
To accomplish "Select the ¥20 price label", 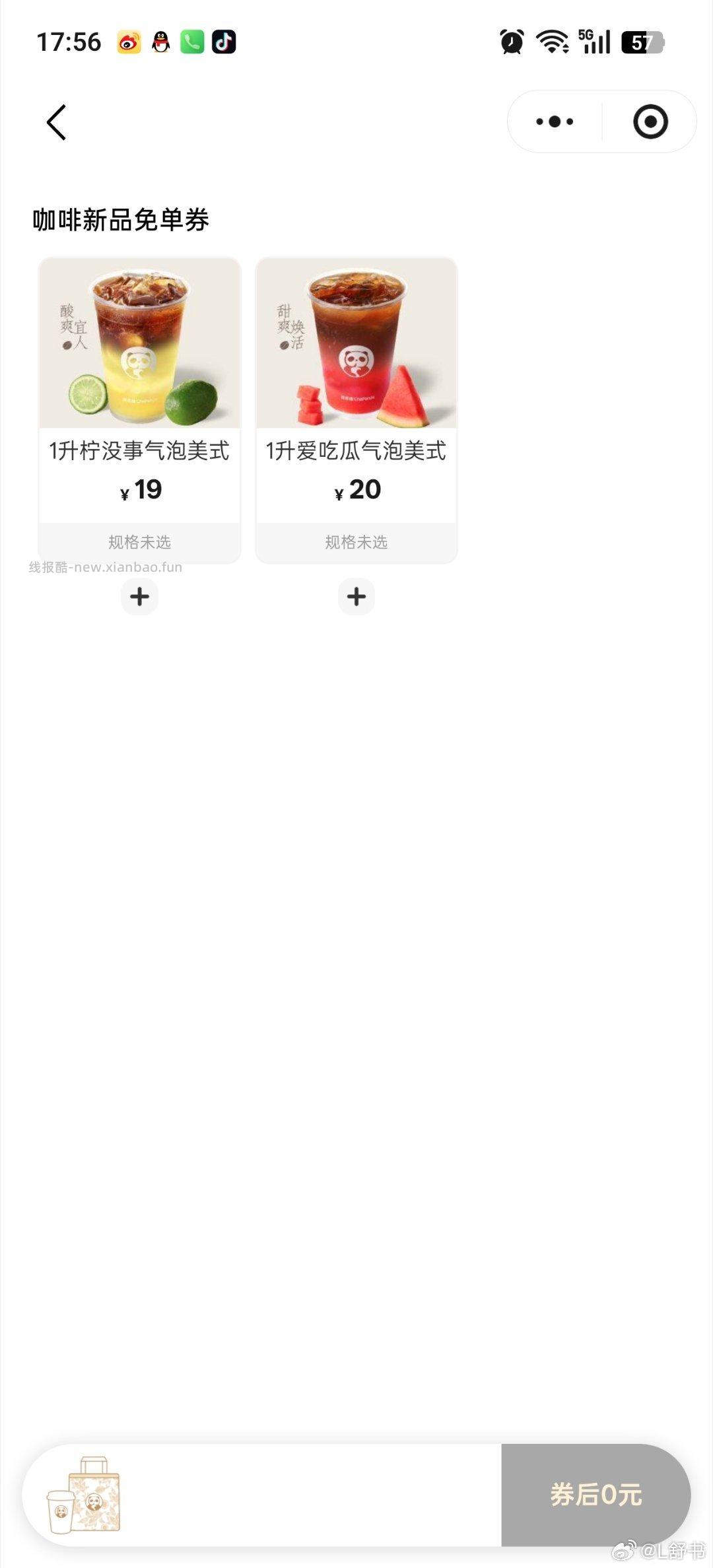I will coord(356,490).
